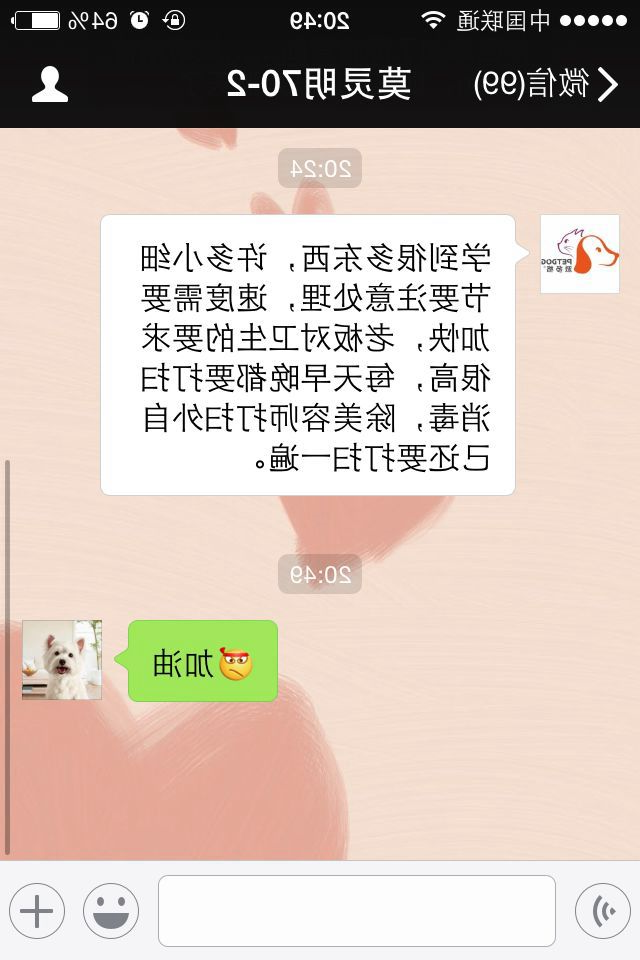Open the white dog avatar profile
The width and height of the screenshot is (640, 960).
coord(62,660)
